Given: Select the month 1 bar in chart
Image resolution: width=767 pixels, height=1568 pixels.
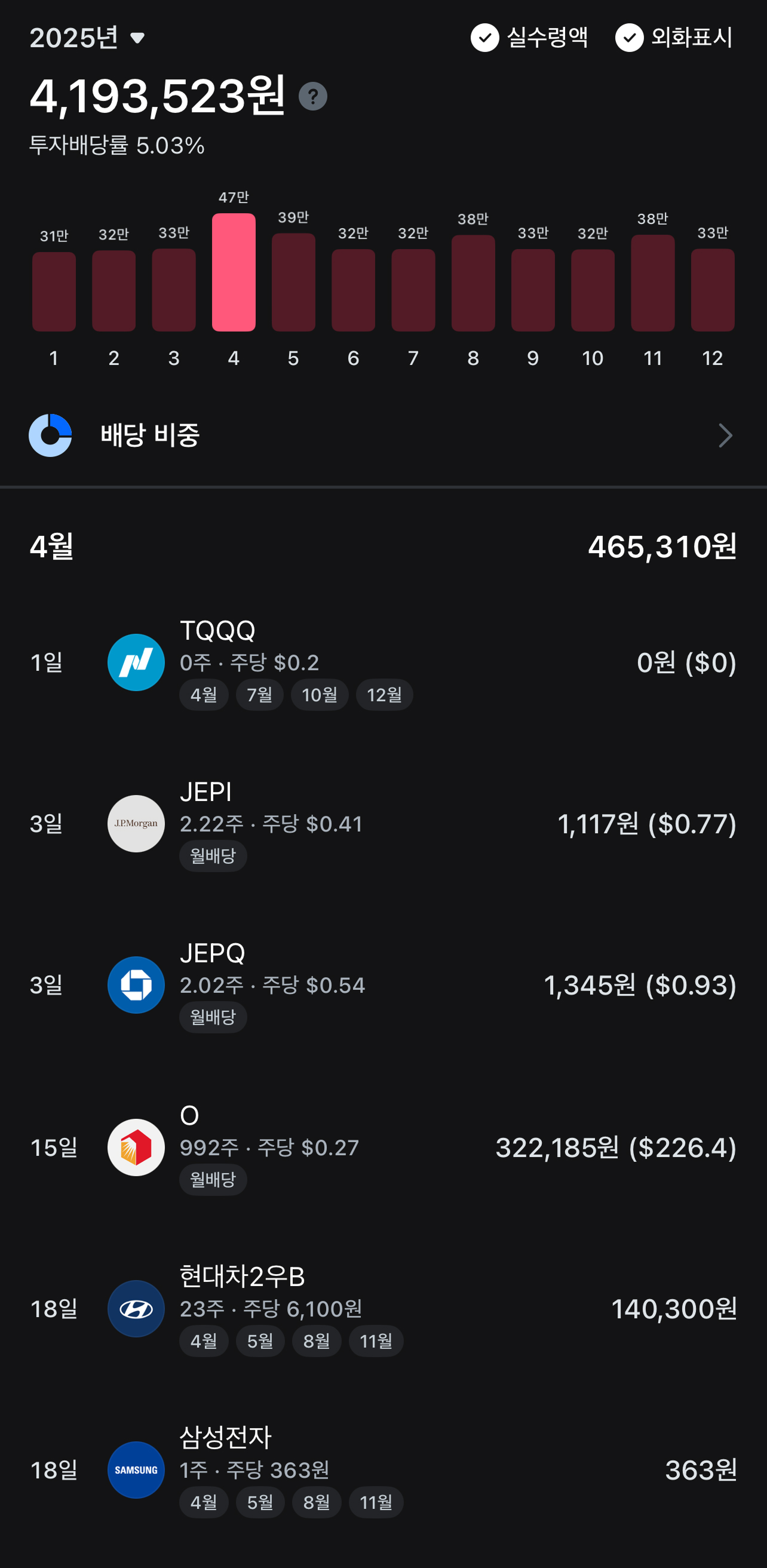Looking at the screenshot, I should click(x=54, y=291).
